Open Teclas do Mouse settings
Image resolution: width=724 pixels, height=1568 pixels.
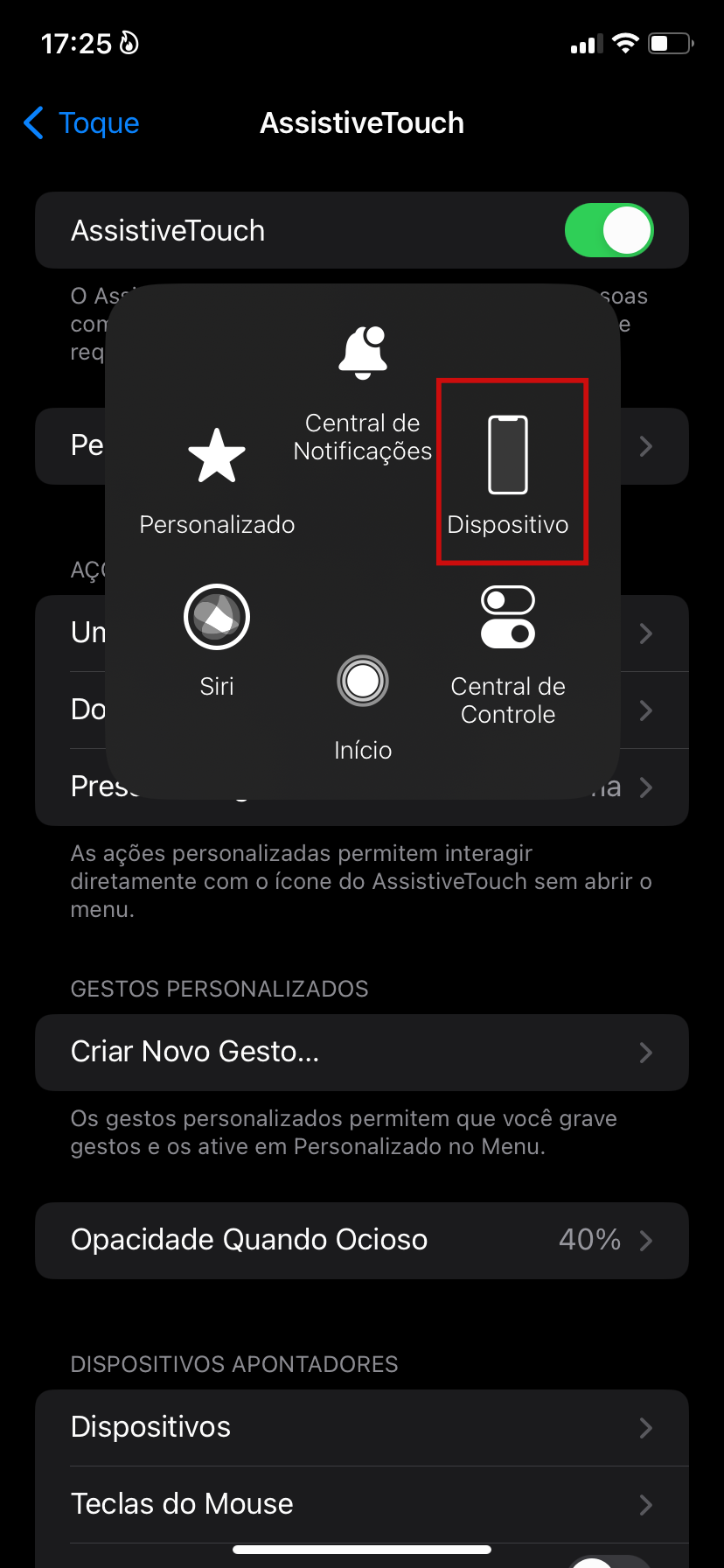(x=361, y=1504)
